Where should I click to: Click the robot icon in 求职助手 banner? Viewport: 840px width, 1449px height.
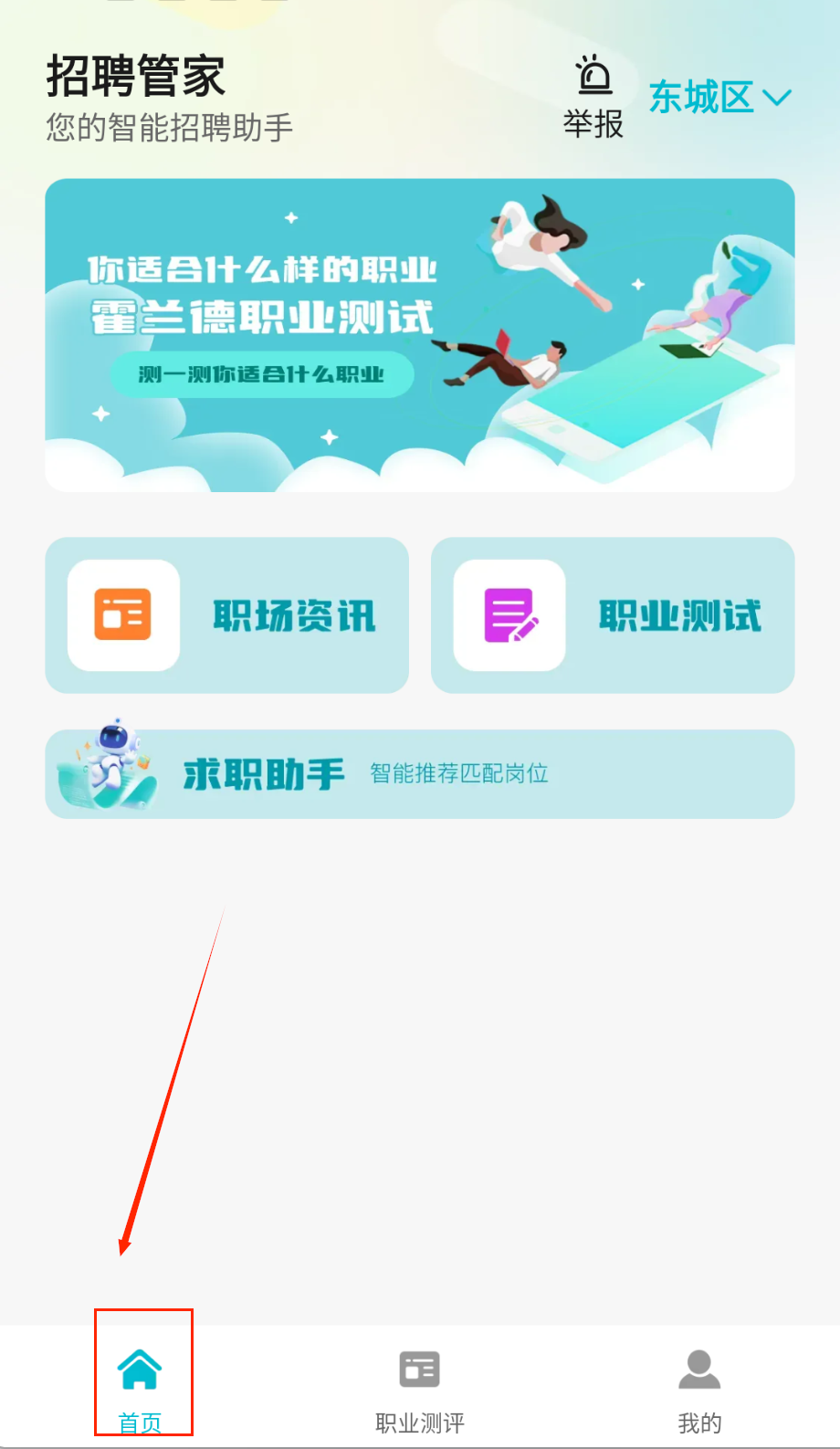point(108,765)
